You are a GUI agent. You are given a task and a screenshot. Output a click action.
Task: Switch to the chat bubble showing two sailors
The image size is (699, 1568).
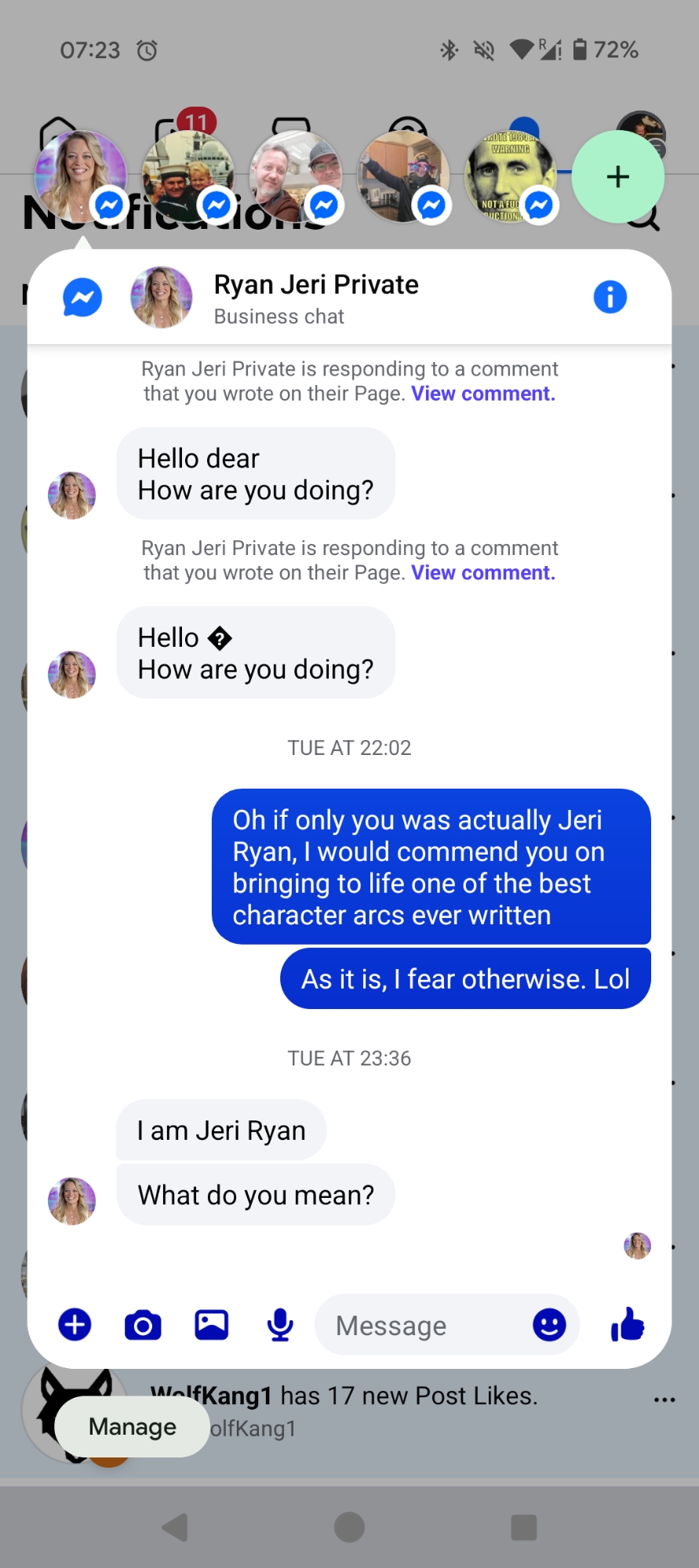point(188,177)
